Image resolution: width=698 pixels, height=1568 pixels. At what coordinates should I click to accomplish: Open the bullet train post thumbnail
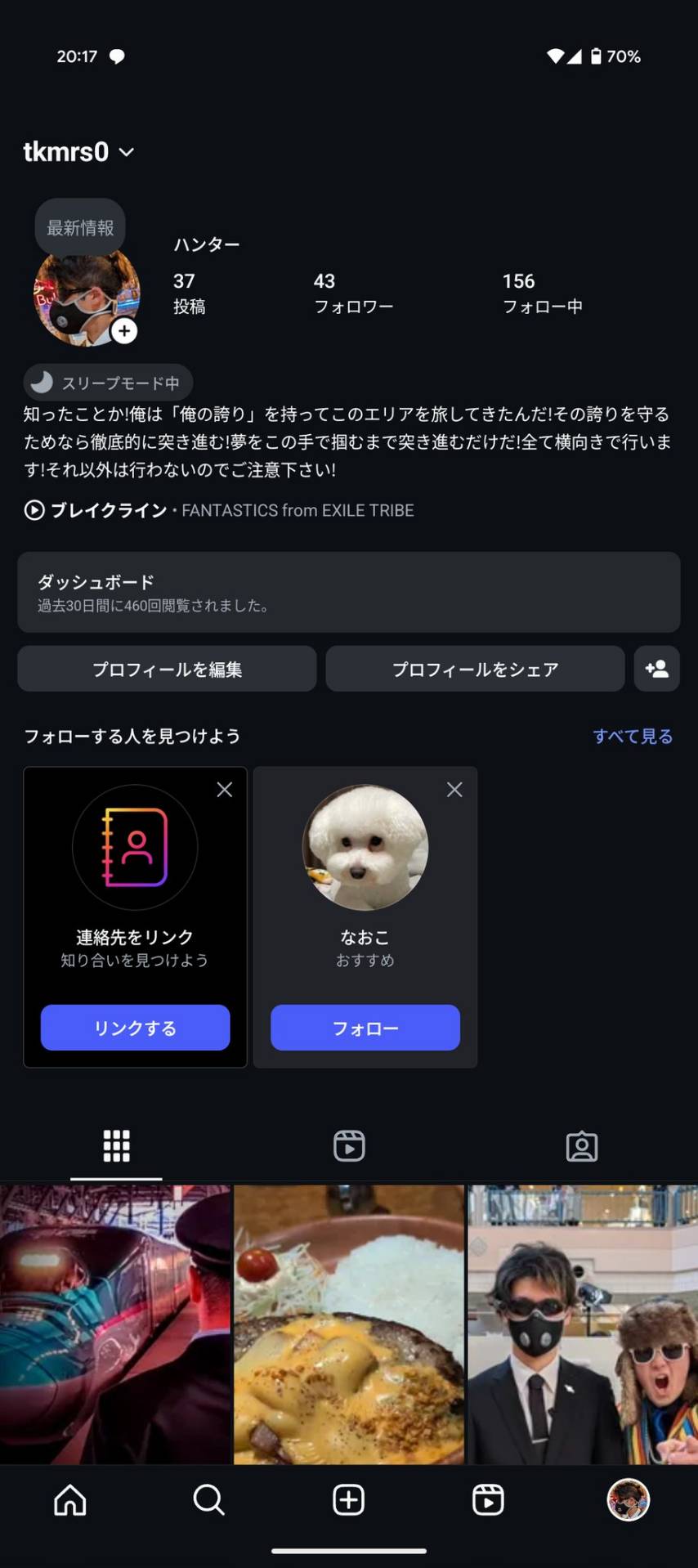tap(115, 1324)
